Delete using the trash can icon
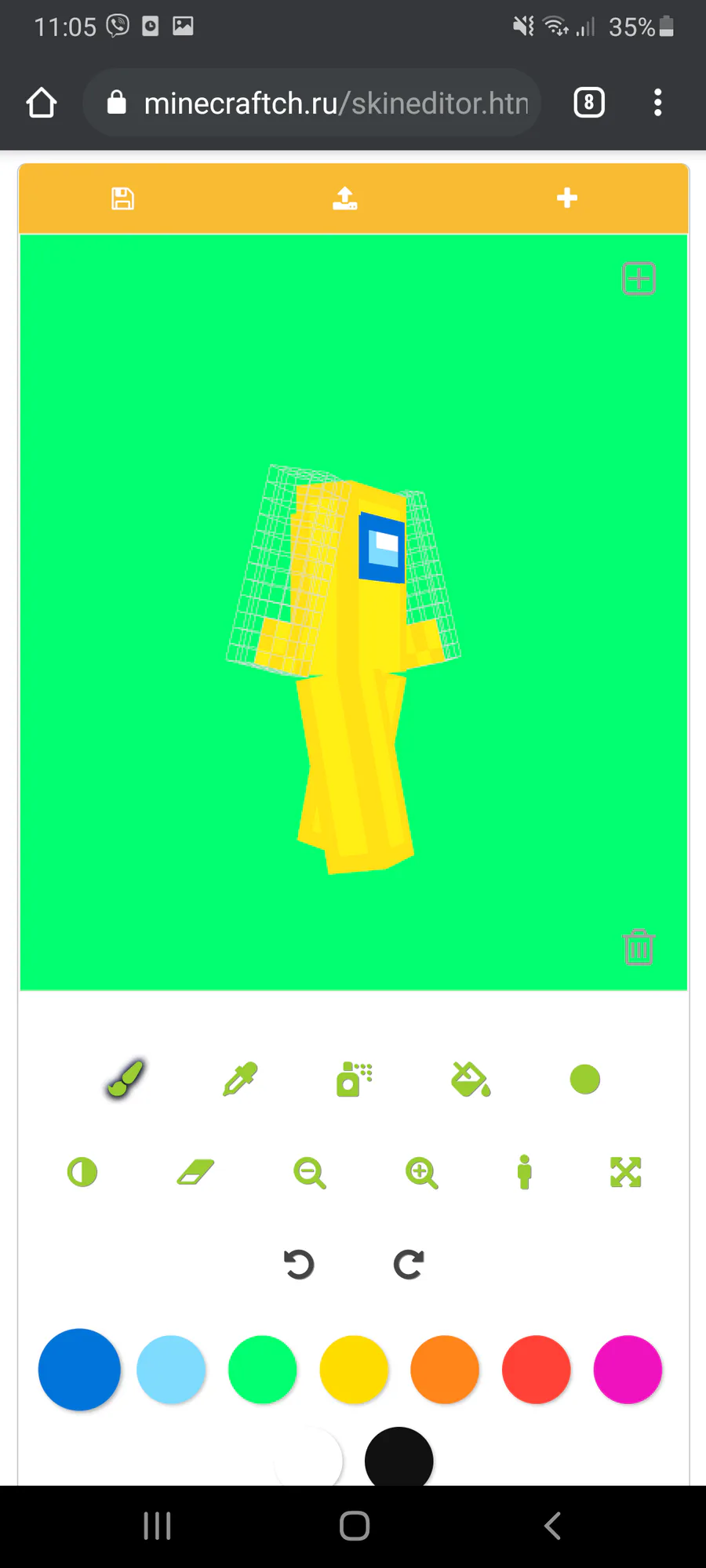Viewport: 706px width, 1568px height. pos(639,948)
